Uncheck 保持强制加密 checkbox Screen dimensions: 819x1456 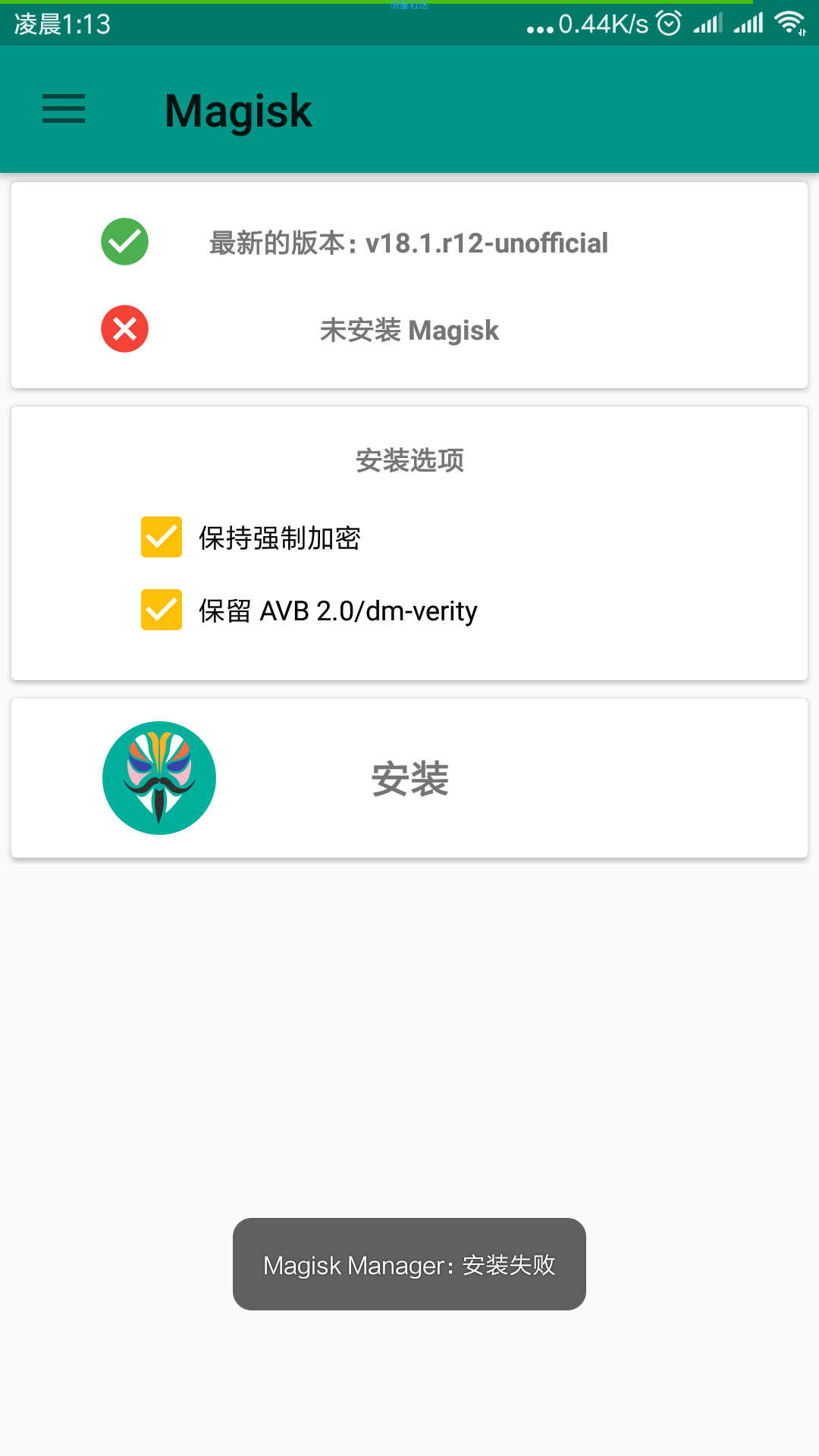pos(162,537)
